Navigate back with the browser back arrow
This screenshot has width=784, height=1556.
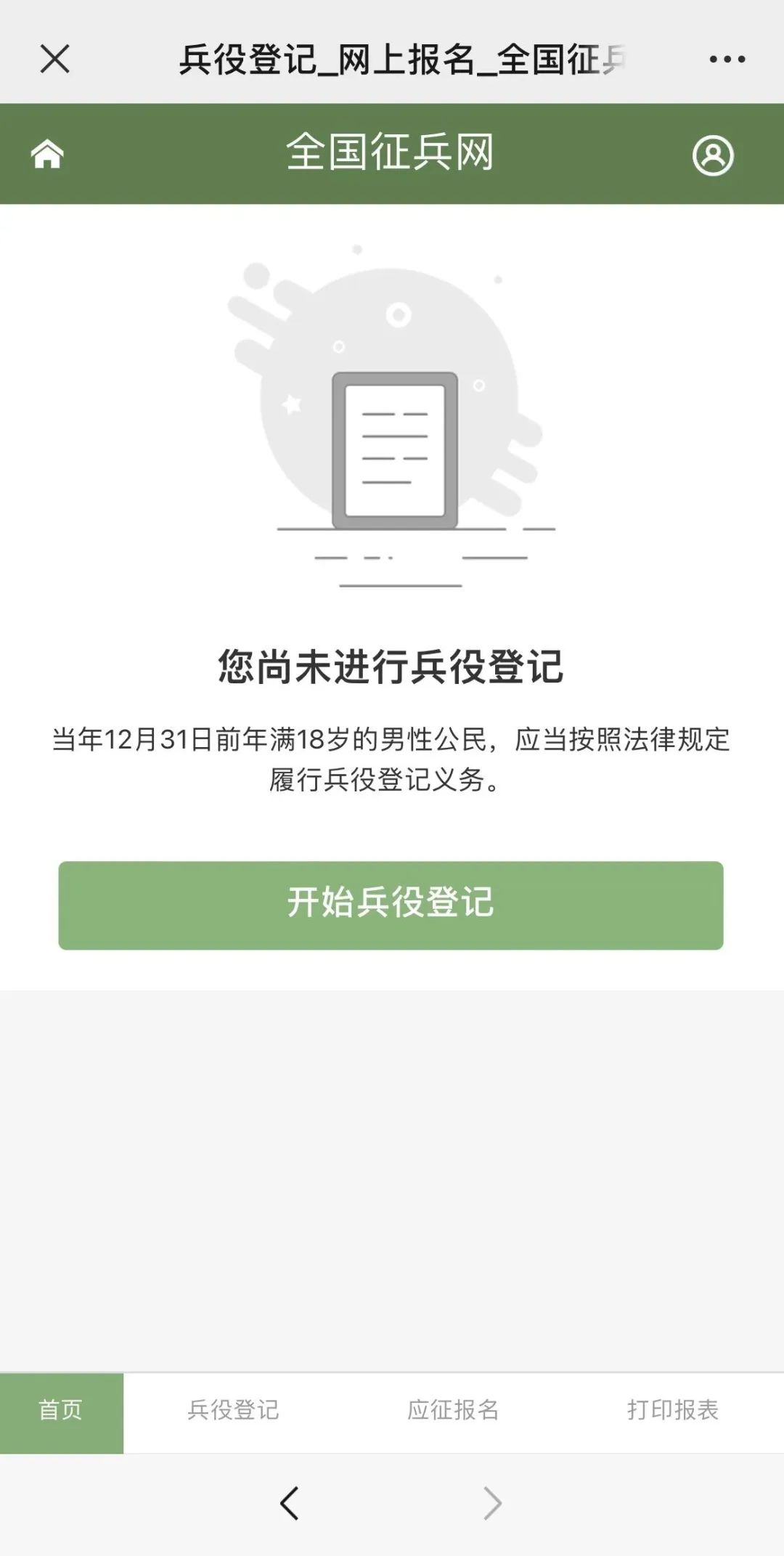pos(290,1503)
